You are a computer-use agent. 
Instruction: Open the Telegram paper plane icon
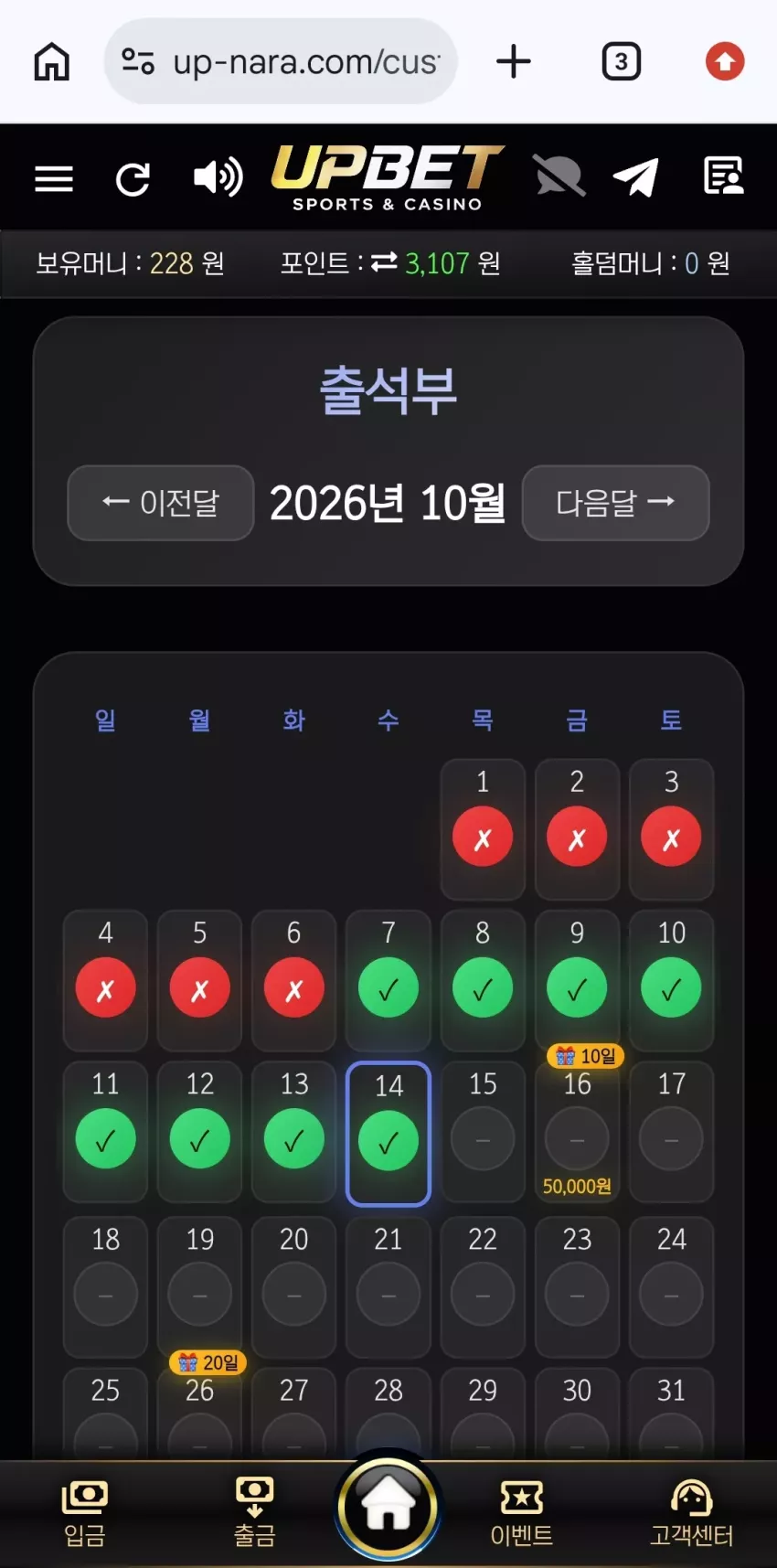[x=635, y=176]
